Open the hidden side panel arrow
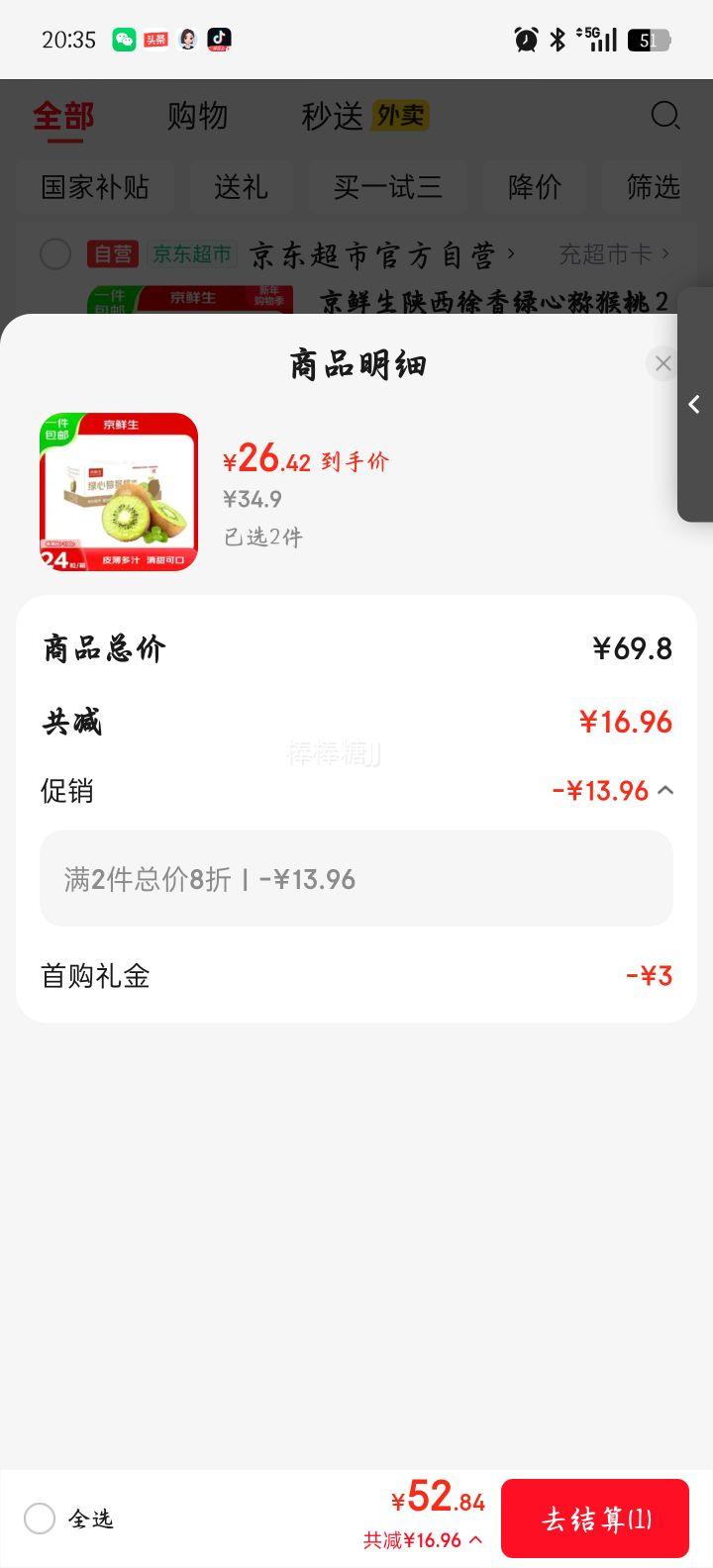This screenshot has width=713, height=1568. coord(694,406)
